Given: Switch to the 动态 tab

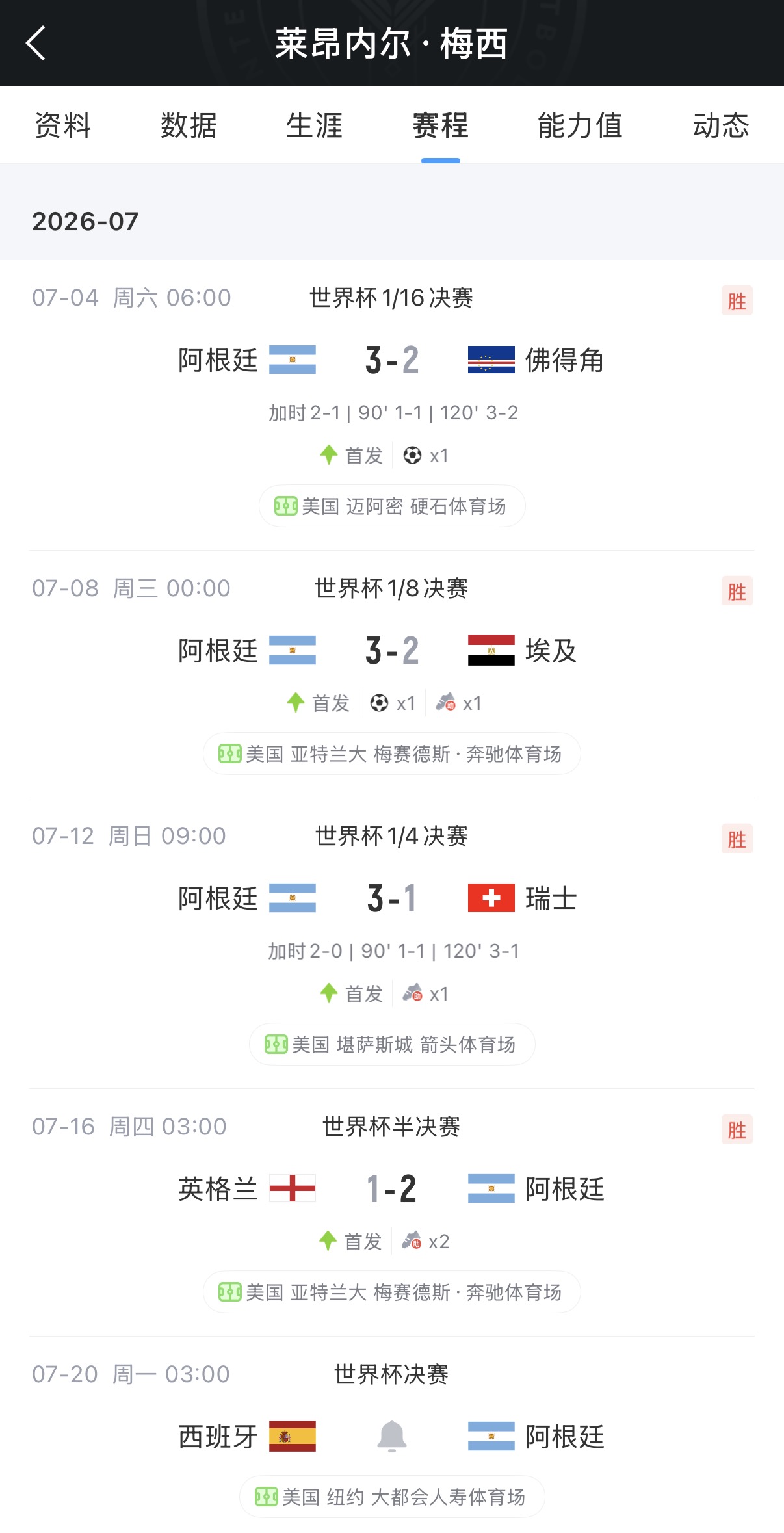Looking at the screenshot, I should click(721, 125).
